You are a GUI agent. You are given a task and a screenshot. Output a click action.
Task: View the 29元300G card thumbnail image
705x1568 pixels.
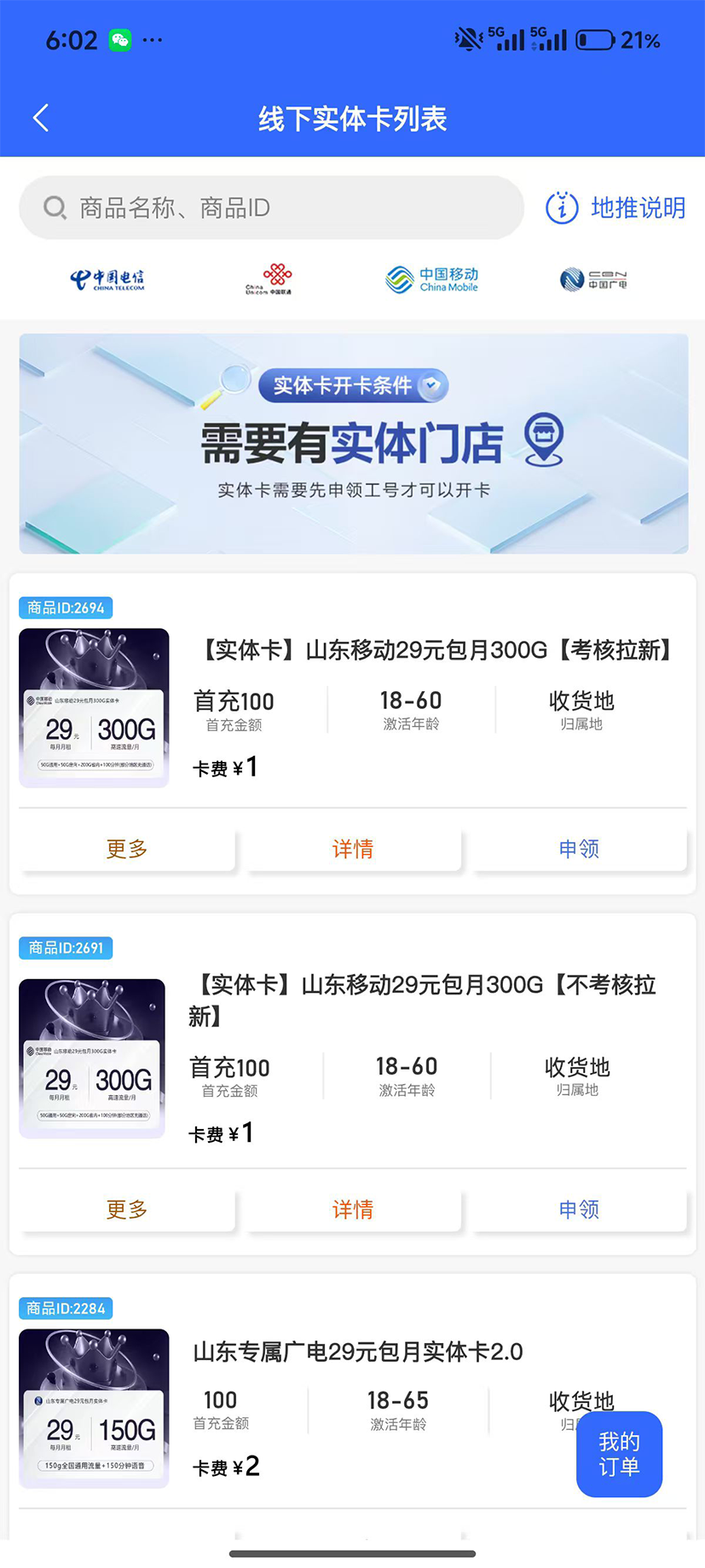click(x=94, y=706)
